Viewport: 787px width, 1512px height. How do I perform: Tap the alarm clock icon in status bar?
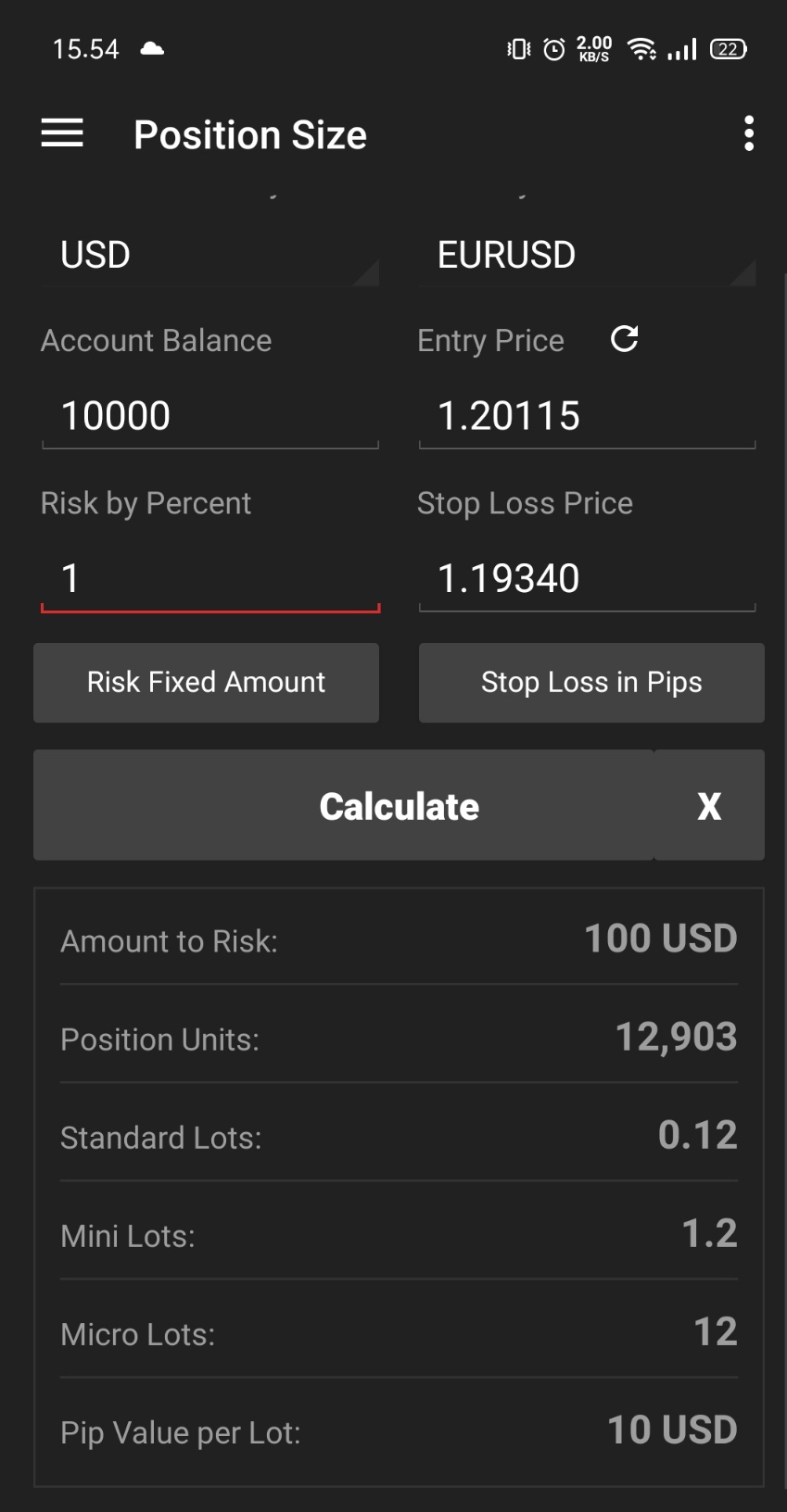tap(554, 49)
